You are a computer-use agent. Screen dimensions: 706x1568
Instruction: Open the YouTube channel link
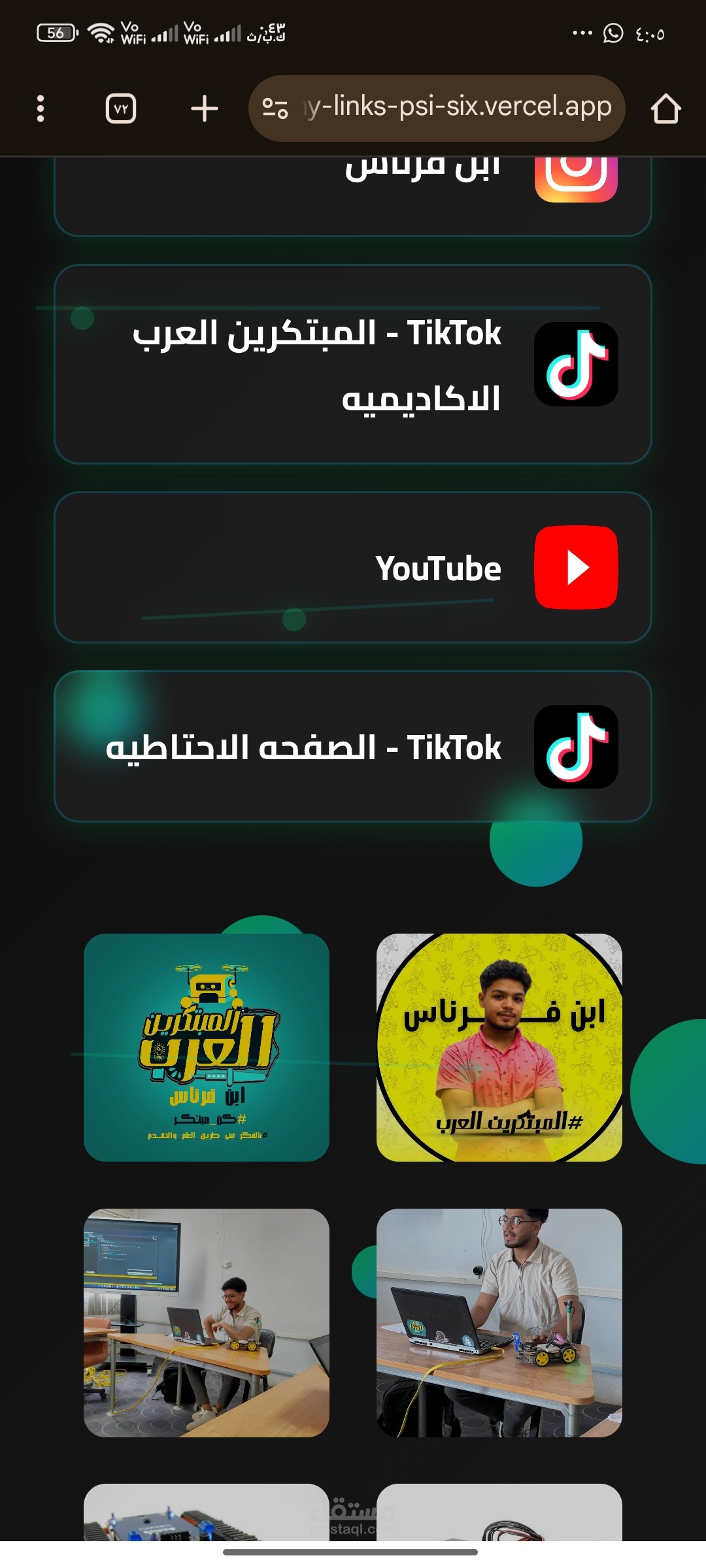[x=353, y=568]
